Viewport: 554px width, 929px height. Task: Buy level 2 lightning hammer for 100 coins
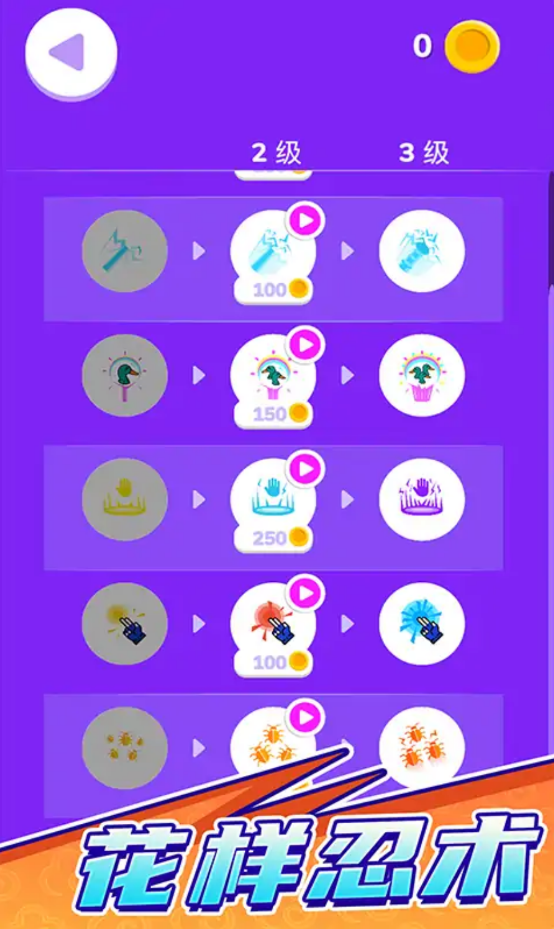273,289
